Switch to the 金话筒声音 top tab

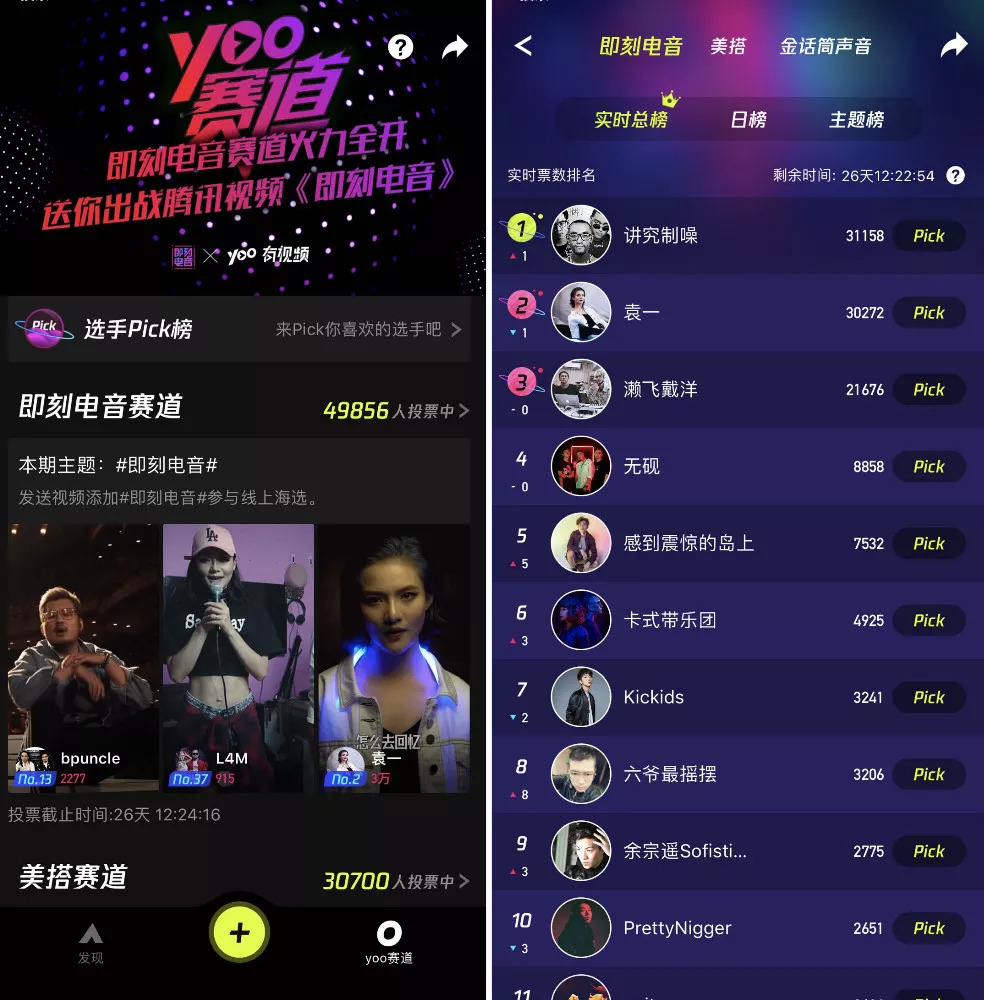825,46
